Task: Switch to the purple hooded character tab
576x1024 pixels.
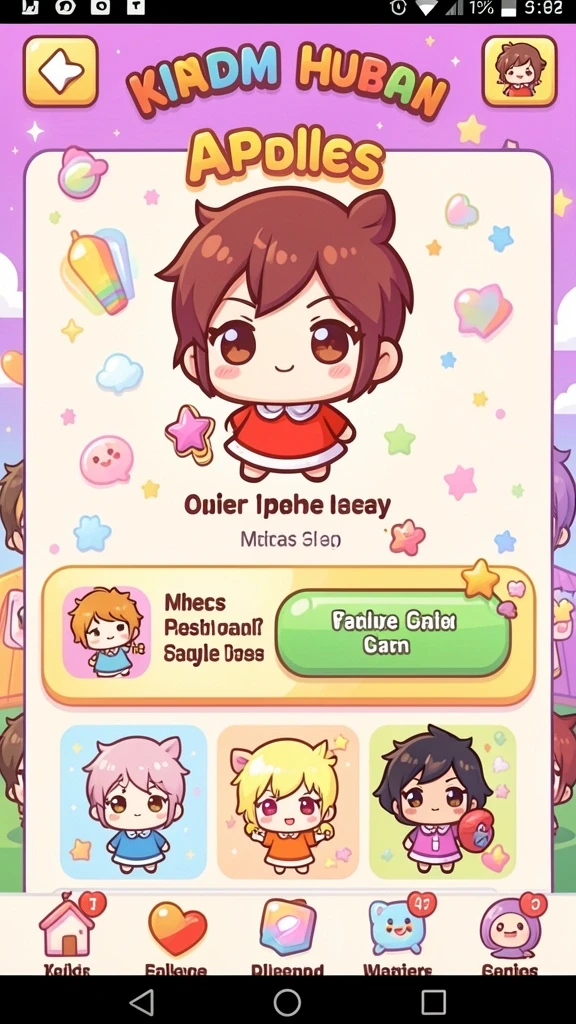Action: click(x=510, y=935)
